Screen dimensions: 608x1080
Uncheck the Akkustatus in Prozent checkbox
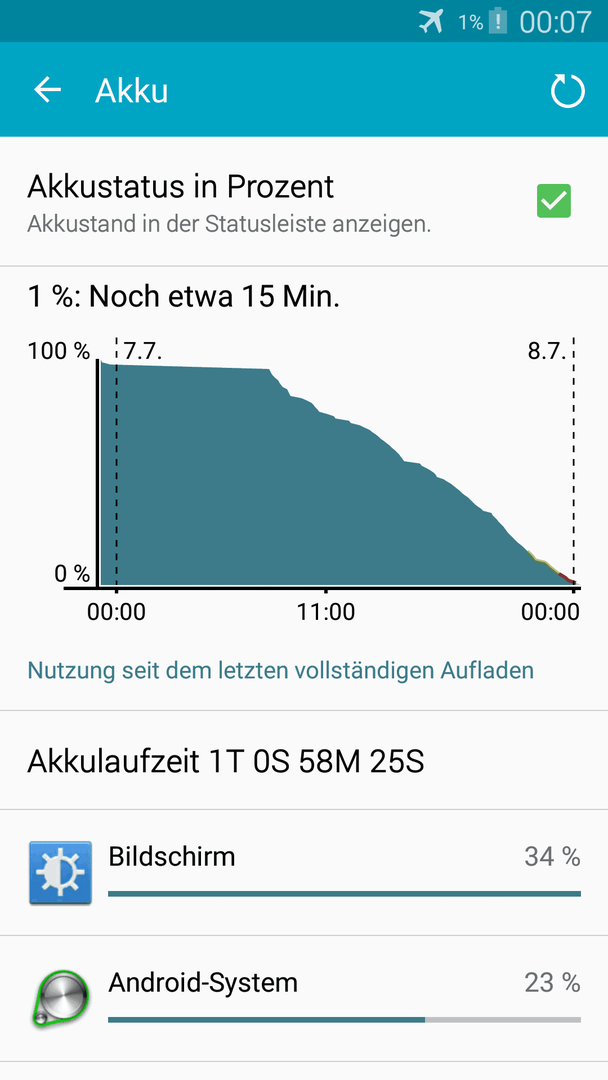pos(554,201)
